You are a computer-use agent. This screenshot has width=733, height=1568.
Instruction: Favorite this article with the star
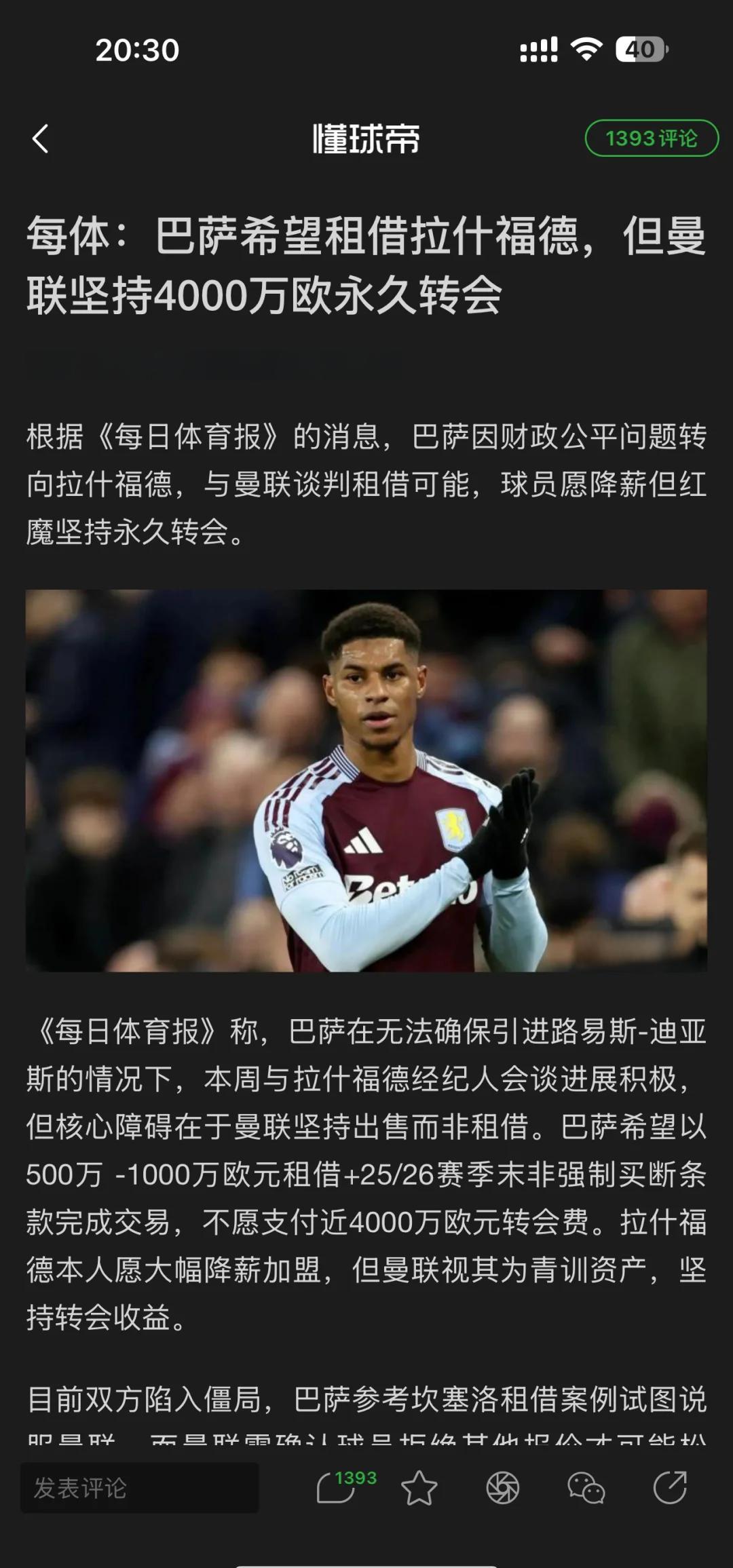(x=419, y=1488)
